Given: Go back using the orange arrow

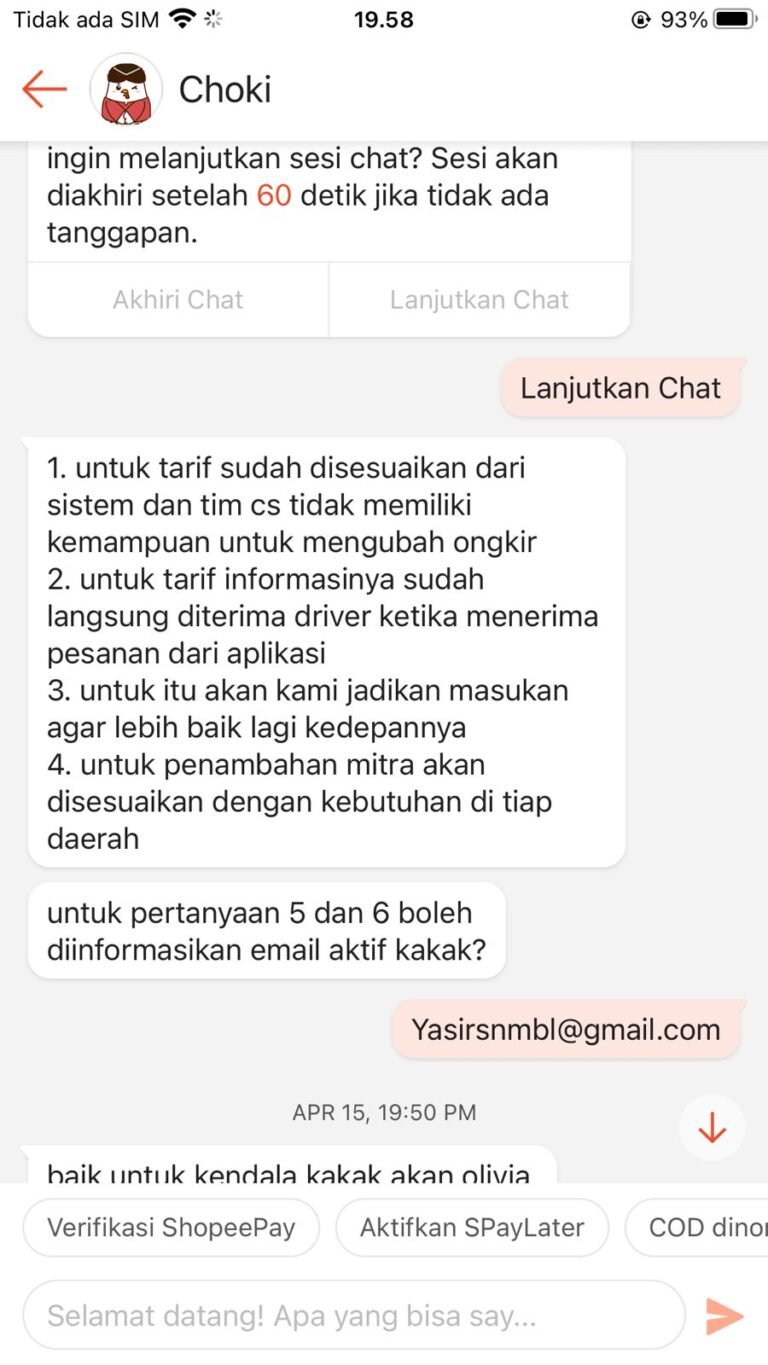Looking at the screenshot, I should [x=44, y=90].
